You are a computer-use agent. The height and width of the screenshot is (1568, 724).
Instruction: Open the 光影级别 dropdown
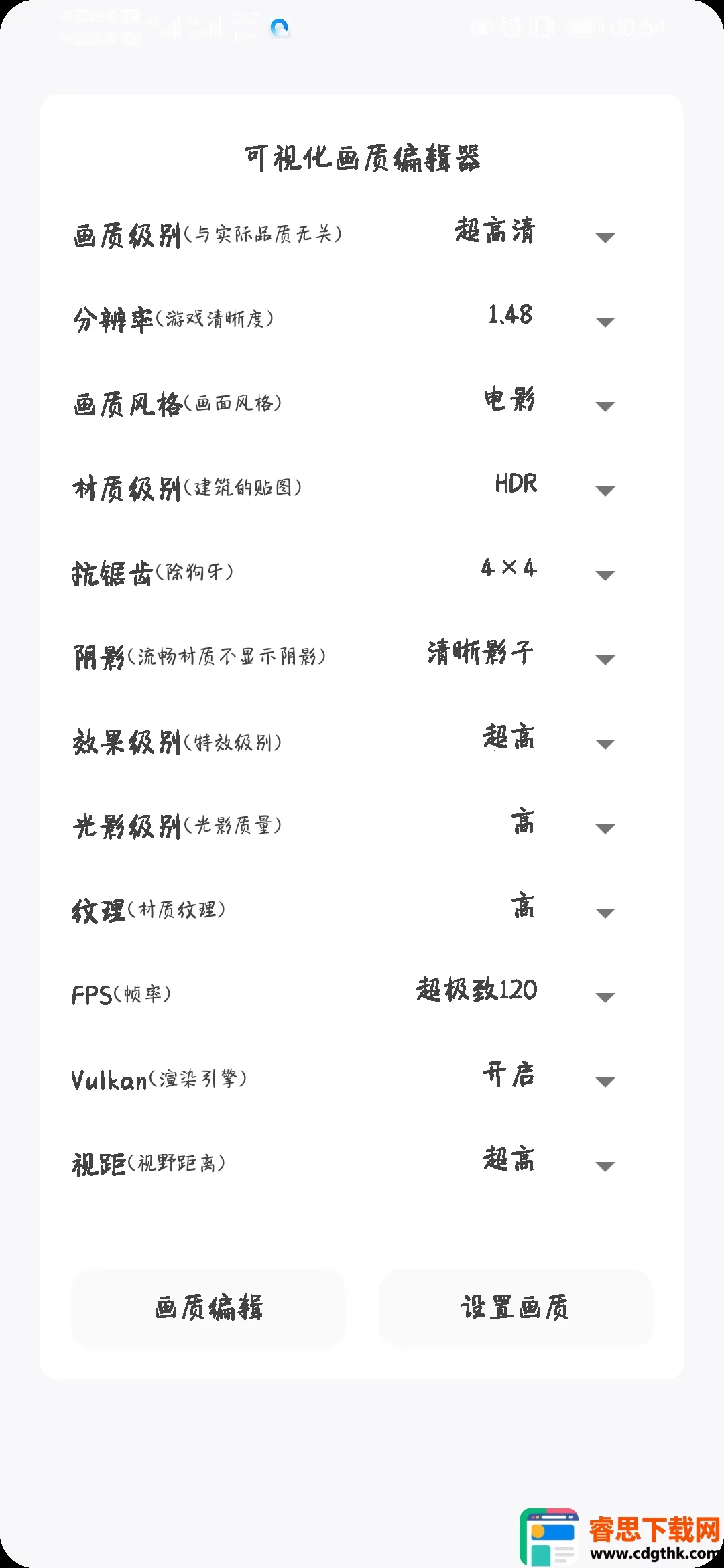(x=605, y=828)
